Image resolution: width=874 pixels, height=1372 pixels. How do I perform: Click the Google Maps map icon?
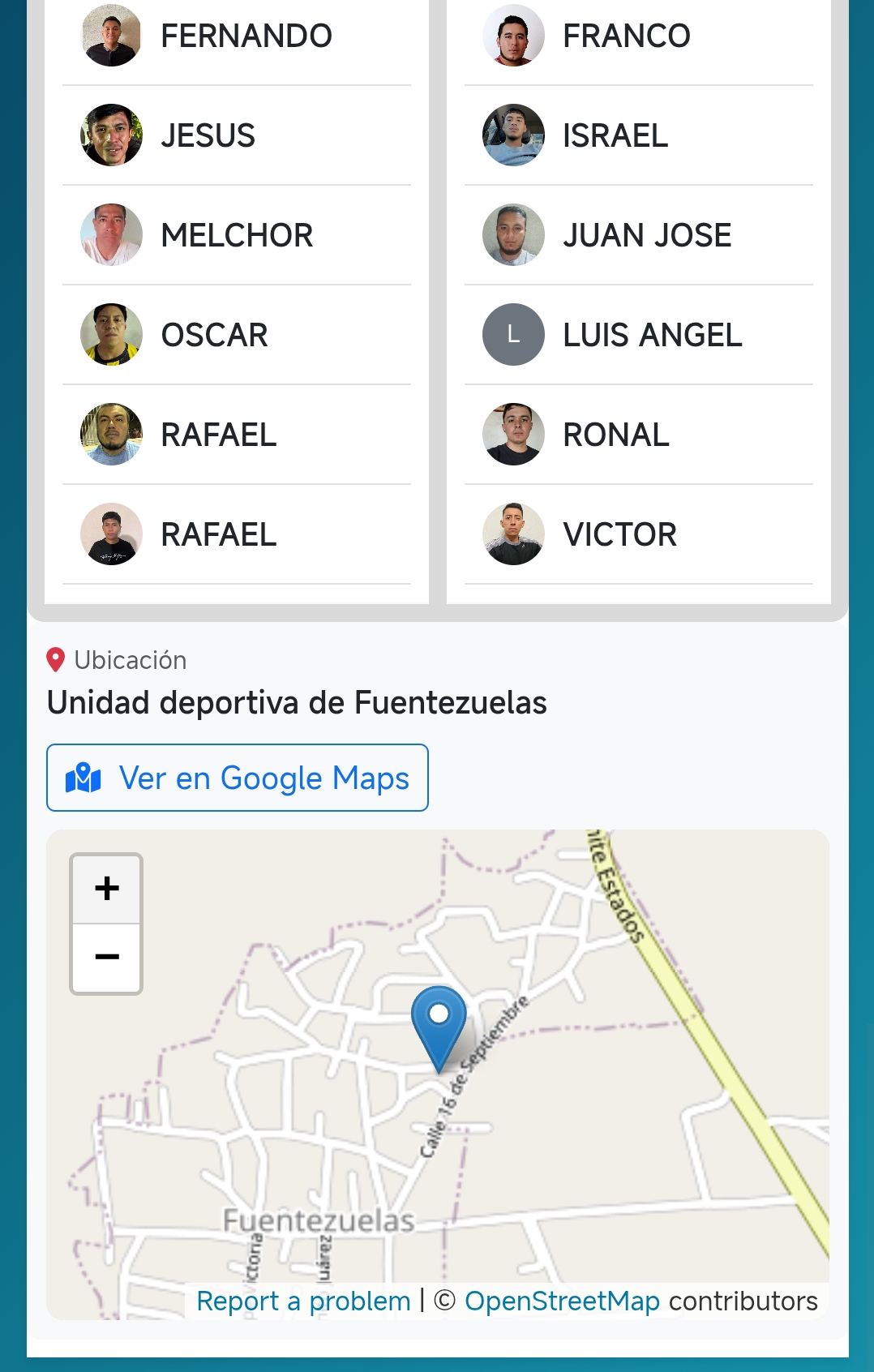coord(84,777)
